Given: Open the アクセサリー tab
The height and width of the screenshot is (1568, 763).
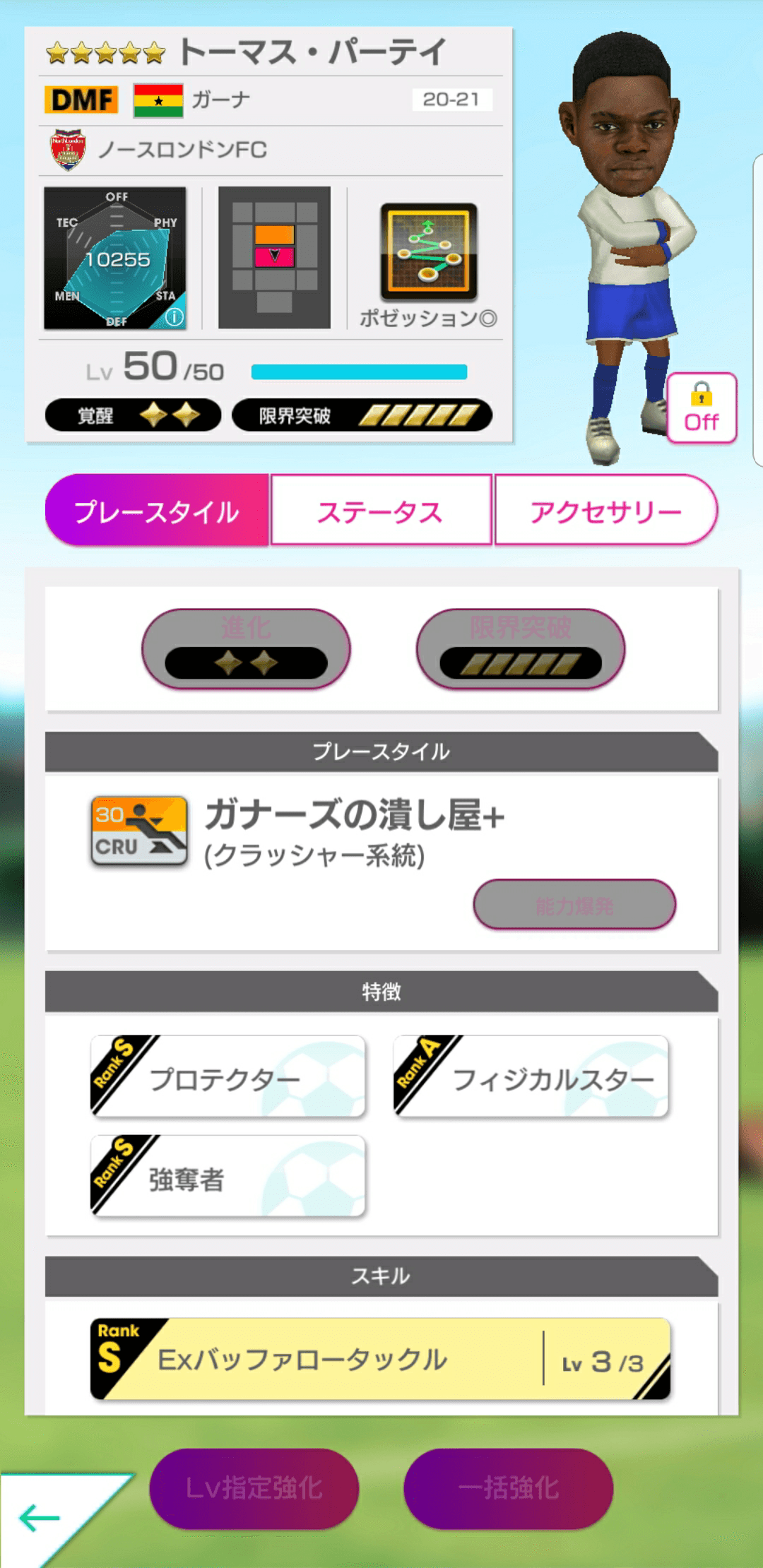Looking at the screenshot, I should [606, 512].
